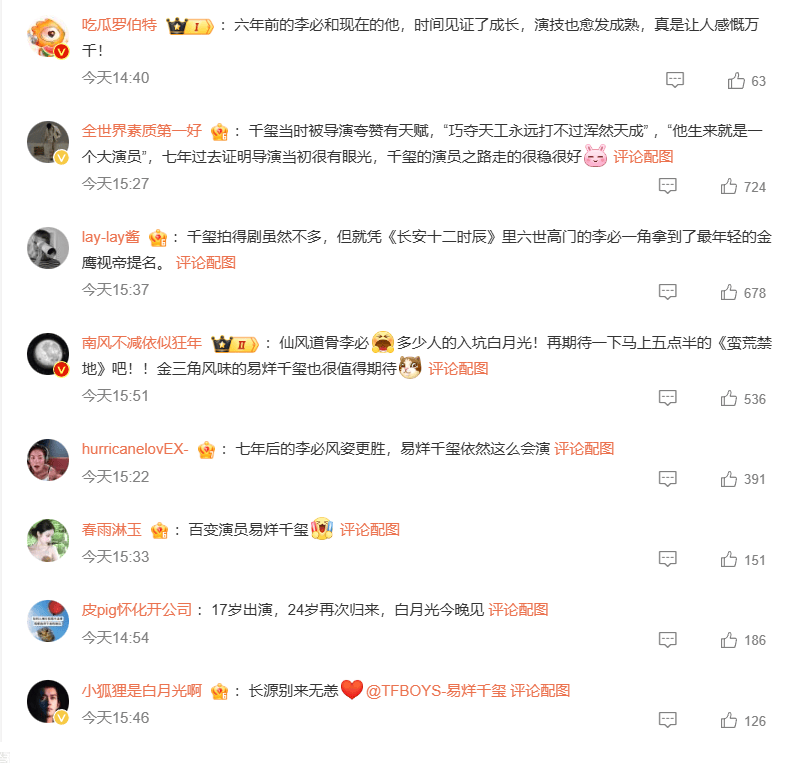Screen dimensions: 791x763
Task: Reply to 小狐狸是白月光啊's comment
Action: point(668,720)
